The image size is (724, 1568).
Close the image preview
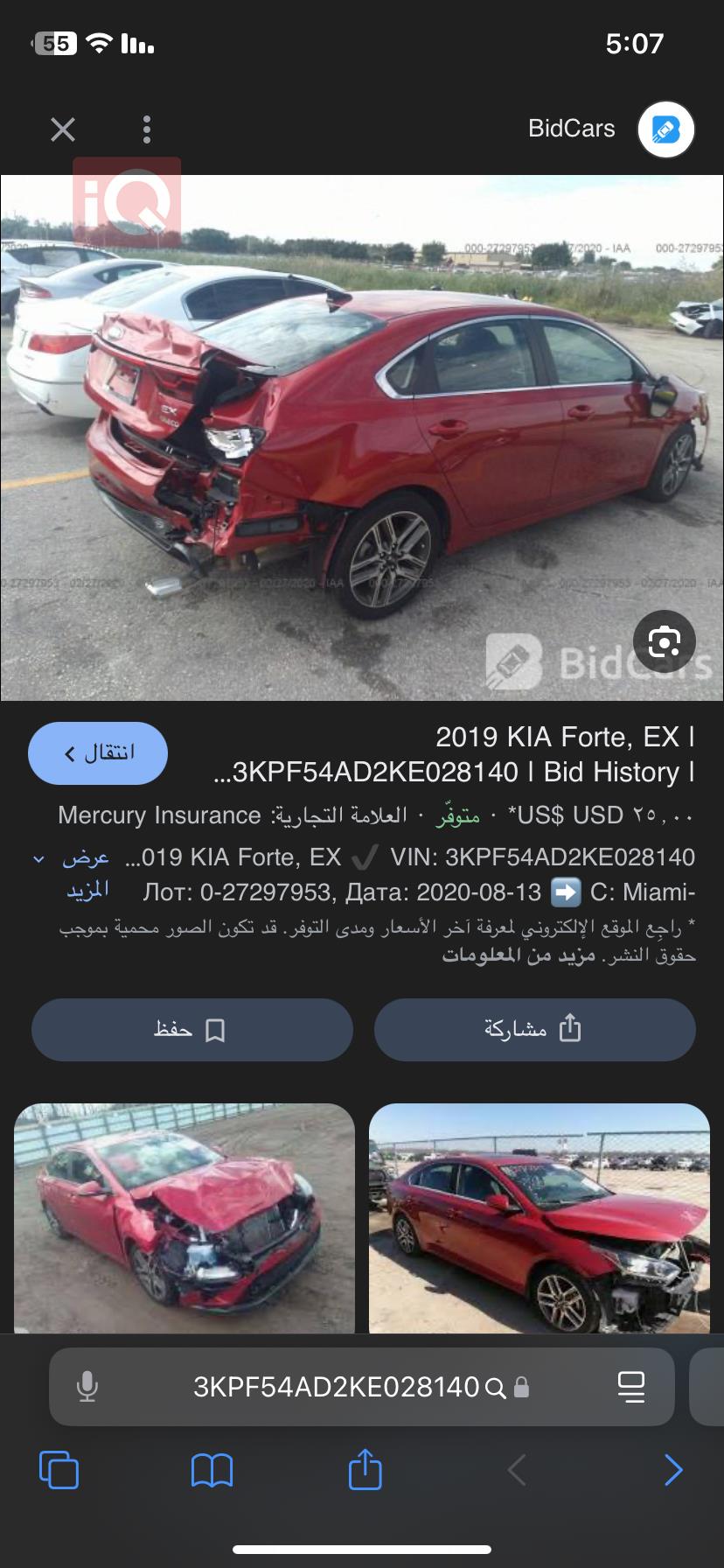pyautogui.click(x=63, y=129)
